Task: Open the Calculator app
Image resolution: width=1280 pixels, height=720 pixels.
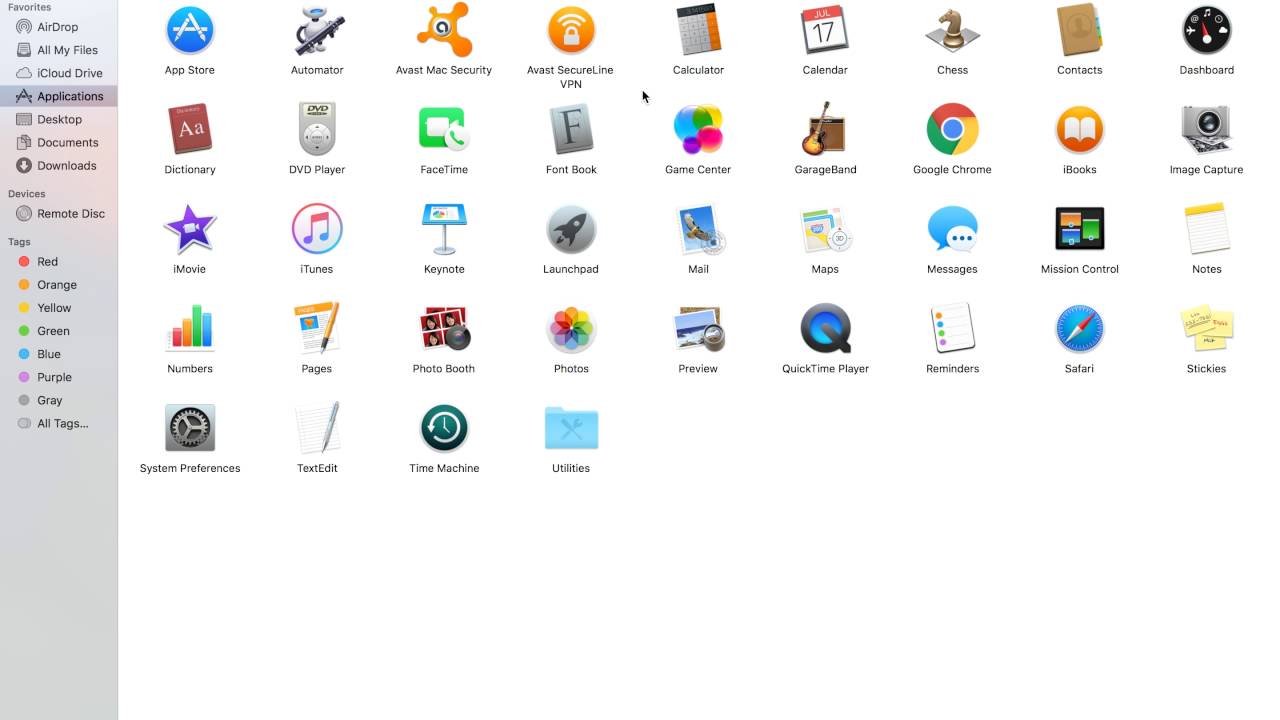Action: click(698, 30)
